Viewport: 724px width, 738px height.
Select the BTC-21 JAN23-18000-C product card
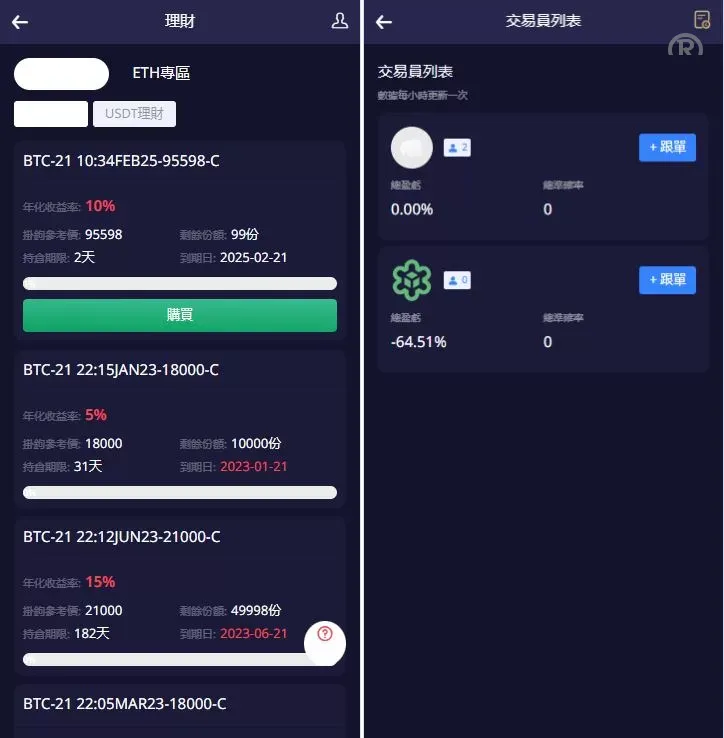pyautogui.click(x=180, y=369)
